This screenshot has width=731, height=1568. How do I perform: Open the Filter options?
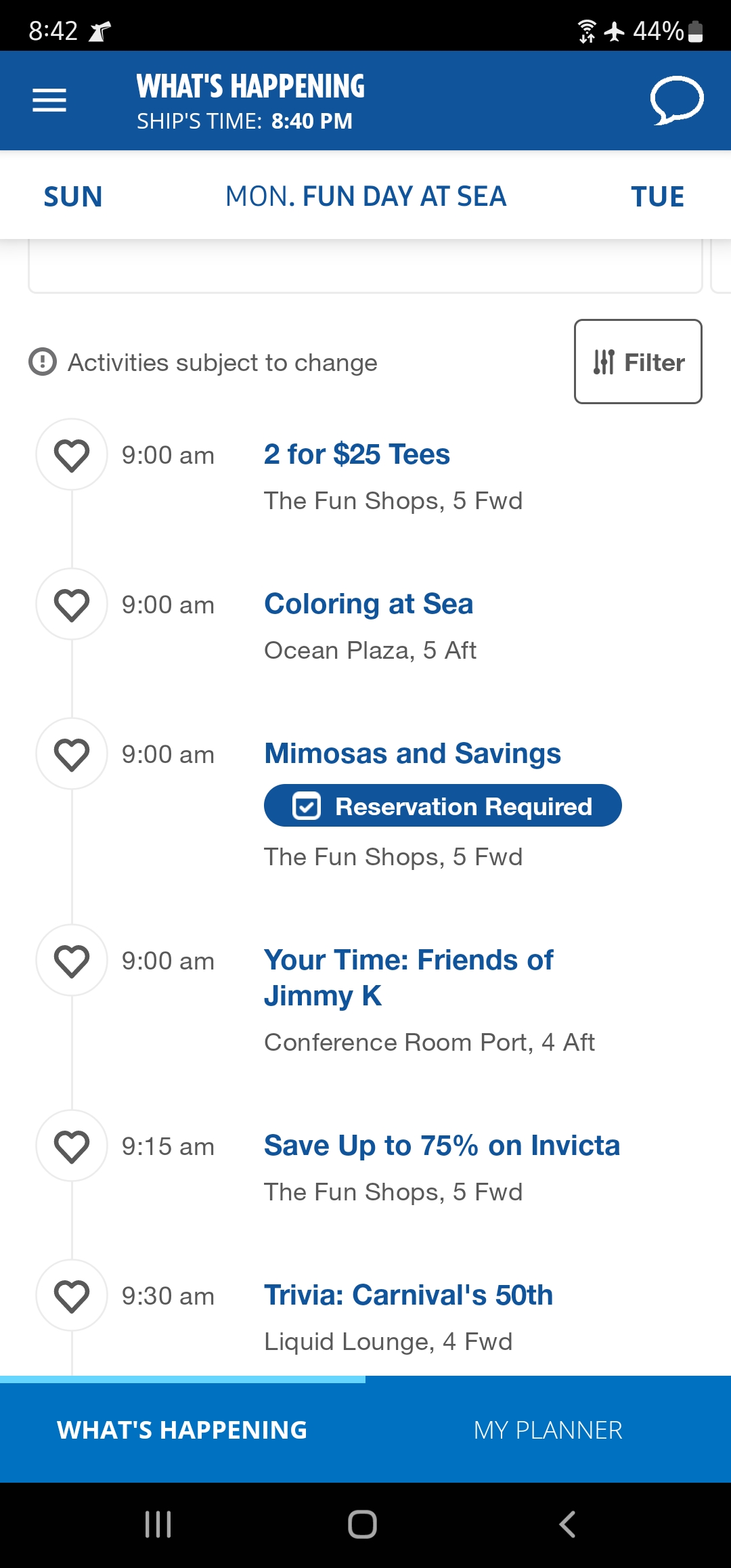click(638, 362)
